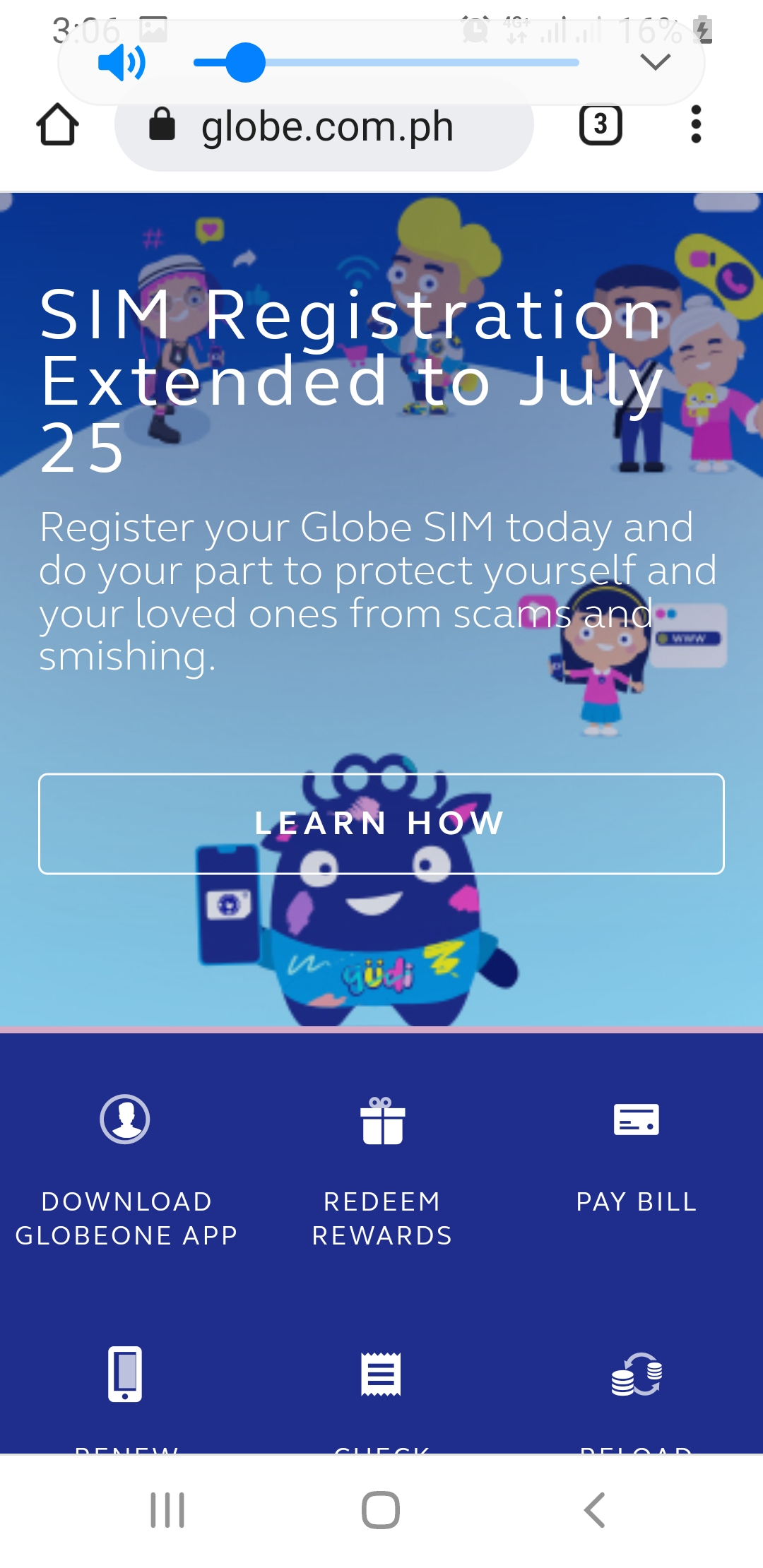Tap the coins reload icon shortcut

click(636, 1374)
